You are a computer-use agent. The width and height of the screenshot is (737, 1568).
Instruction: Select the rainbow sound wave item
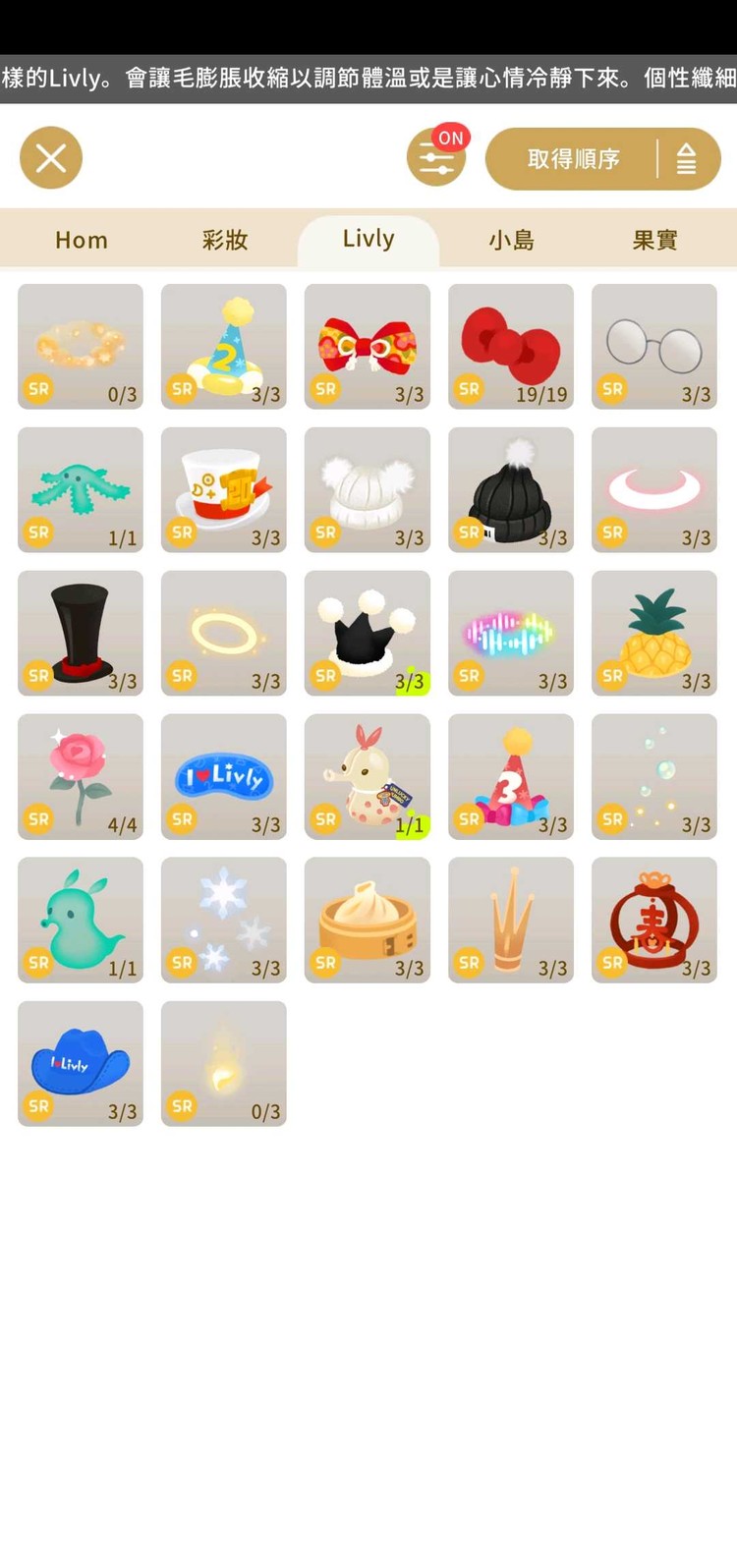511,634
